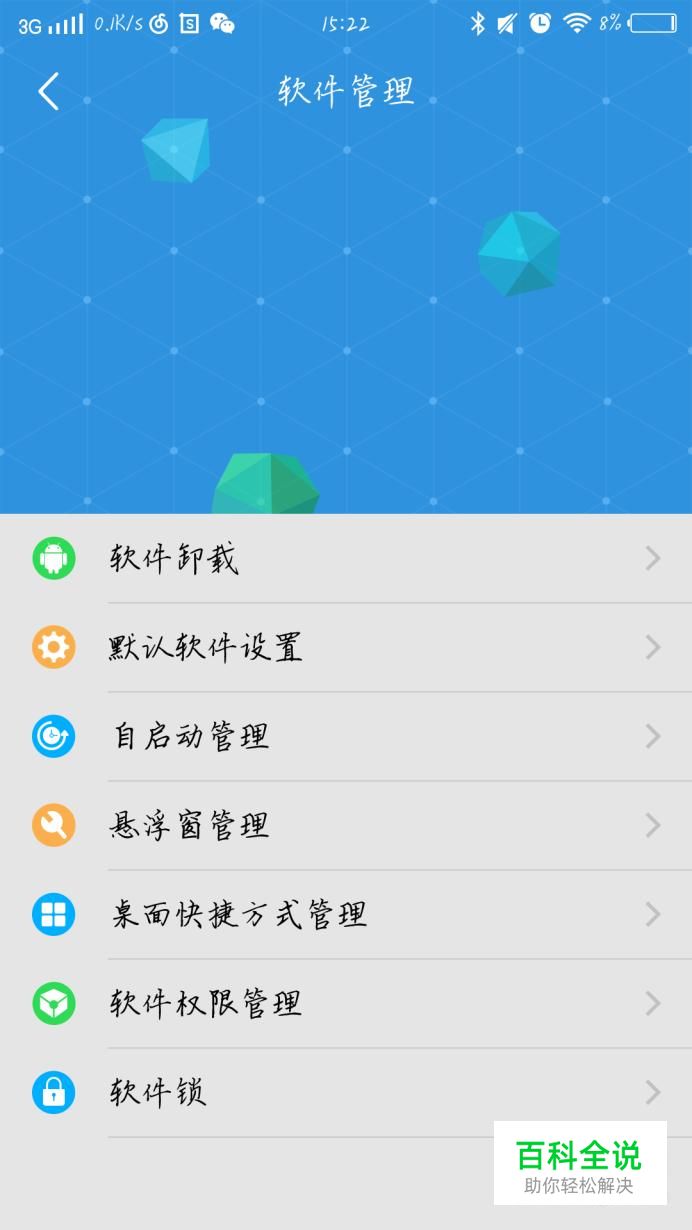Open 默认软件设置 row
The height and width of the screenshot is (1230, 692).
346,648
